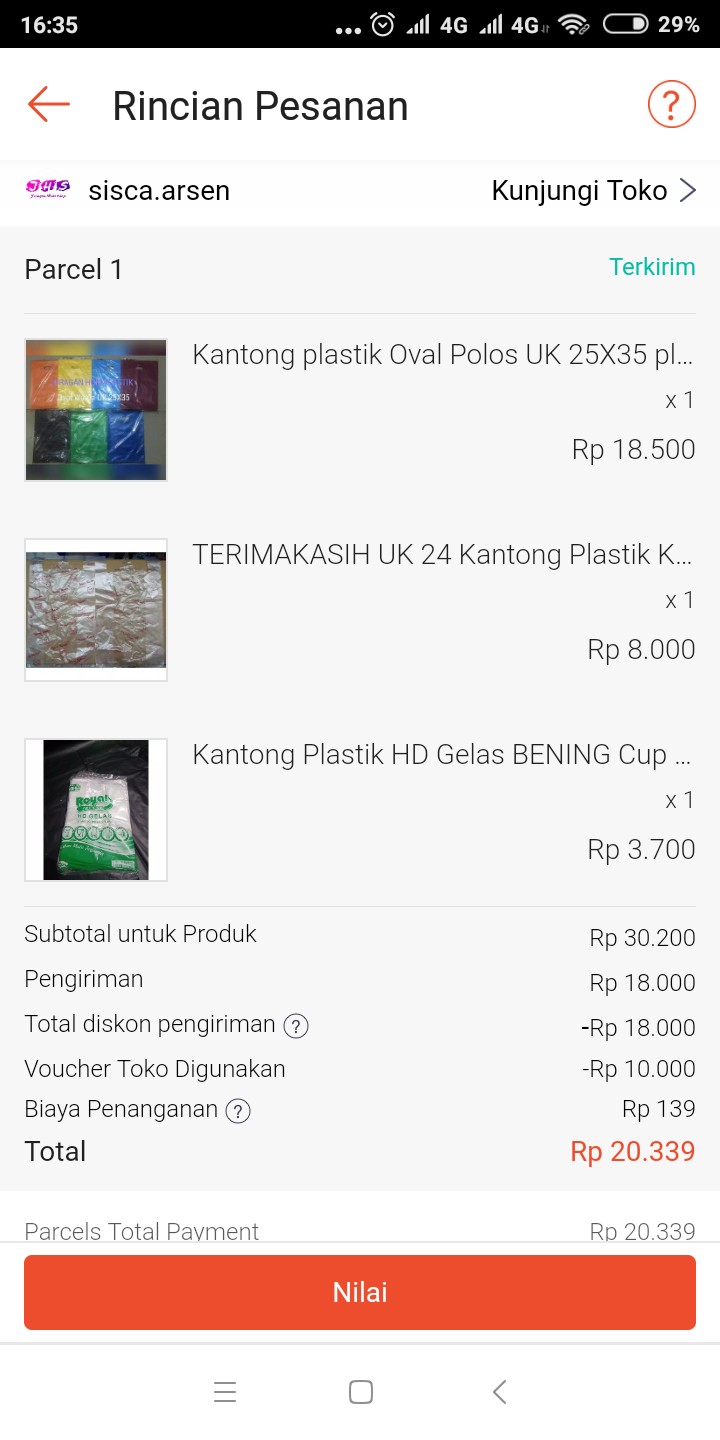Click the orange Total amount Rp 20.339
The width and height of the screenshot is (720, 1440).
632,1151
